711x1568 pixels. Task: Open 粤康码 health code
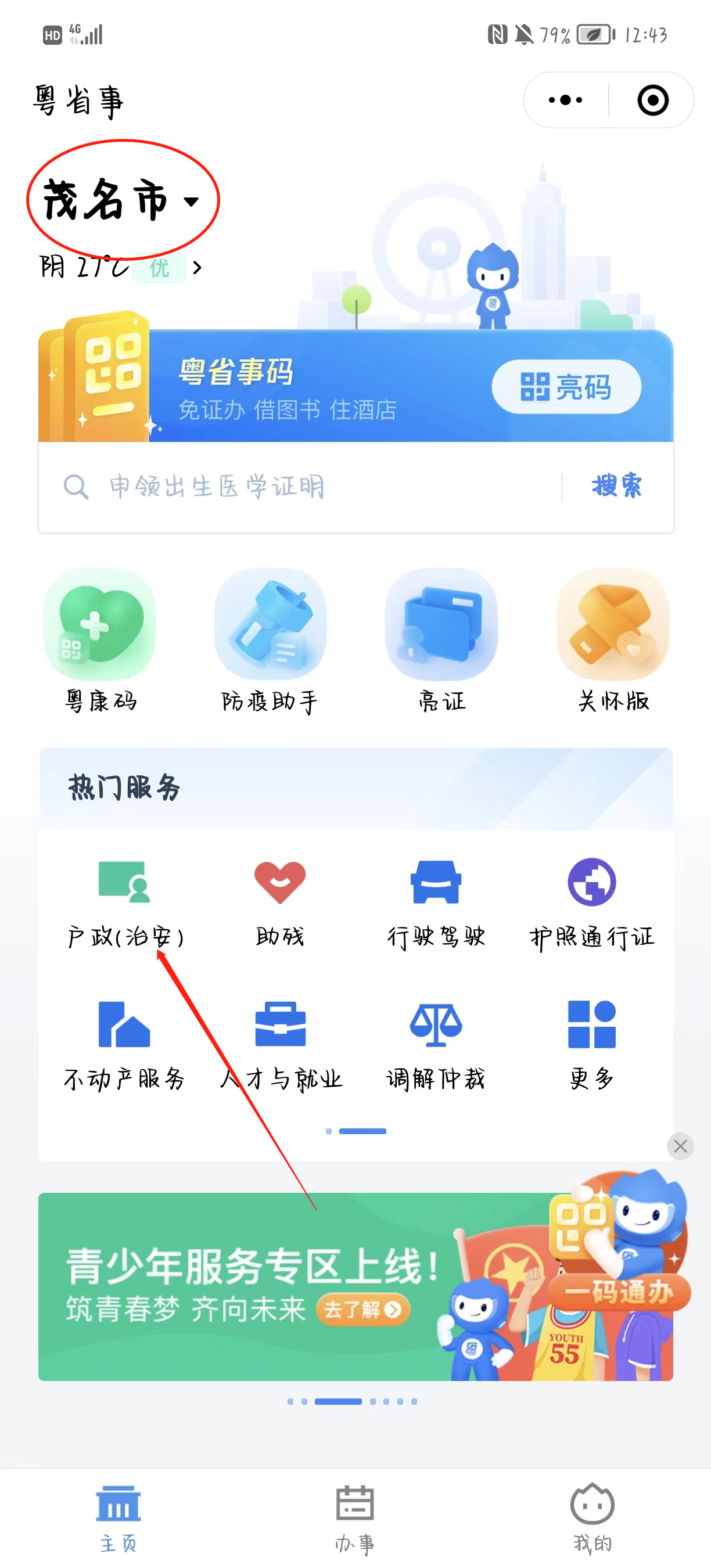coord(100,641)
